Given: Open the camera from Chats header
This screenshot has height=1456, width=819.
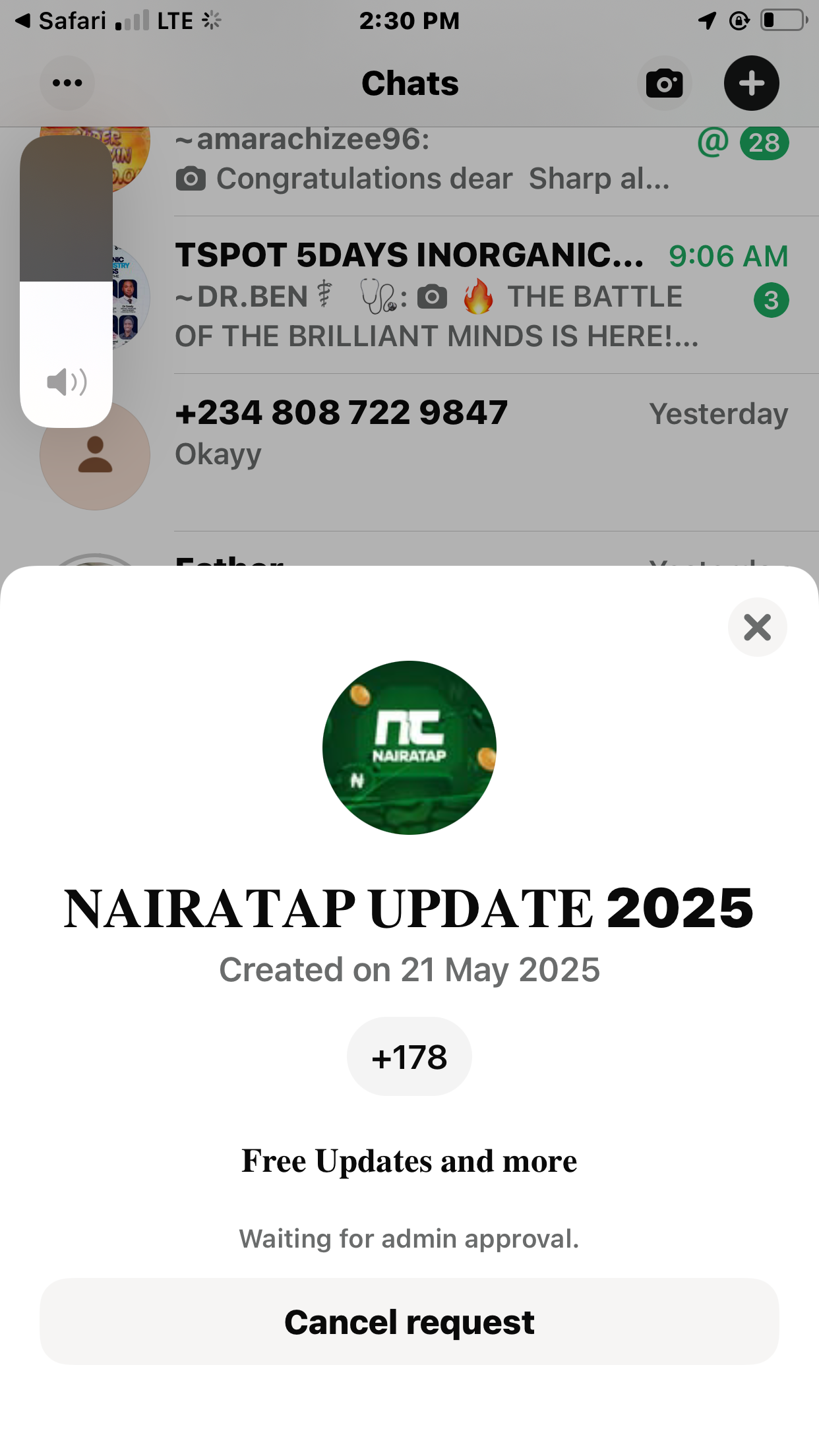Looking at the screenshot, I should (664, 84).
